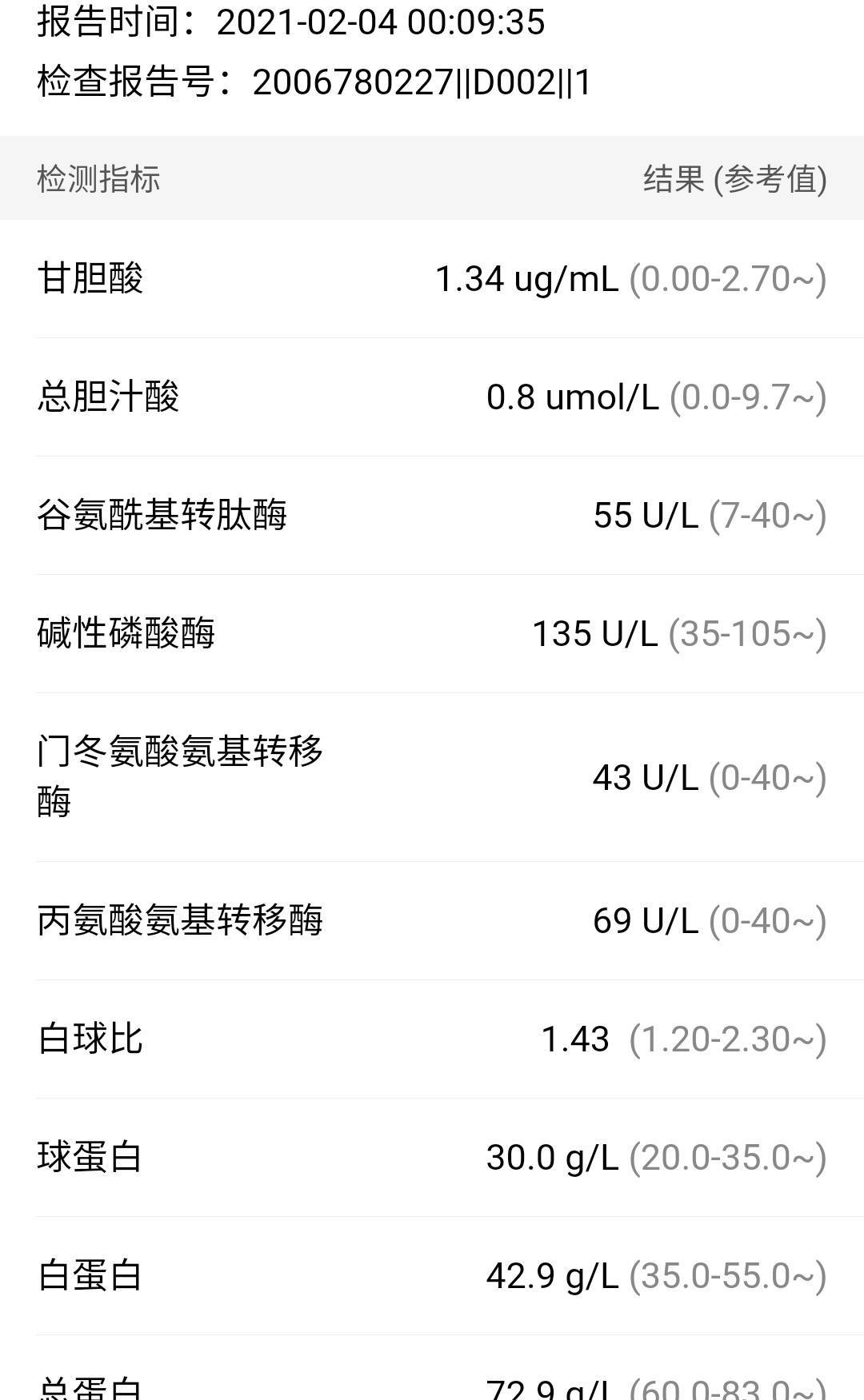Click the reference range (0.00-2.70~)
Image resolution: width=864 pixels, height=1400 pixels.
729,280
